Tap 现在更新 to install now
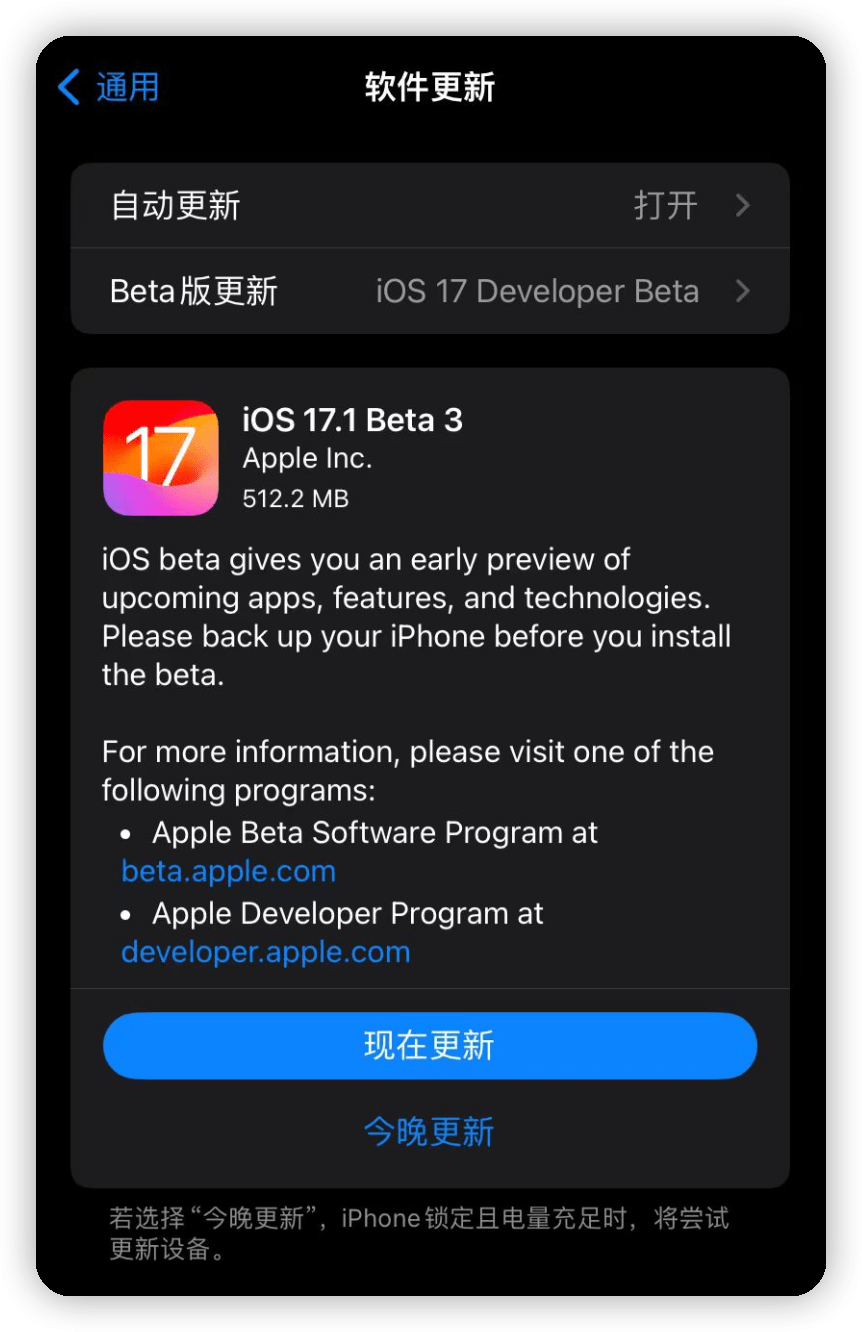 (x=430, y=1045)
